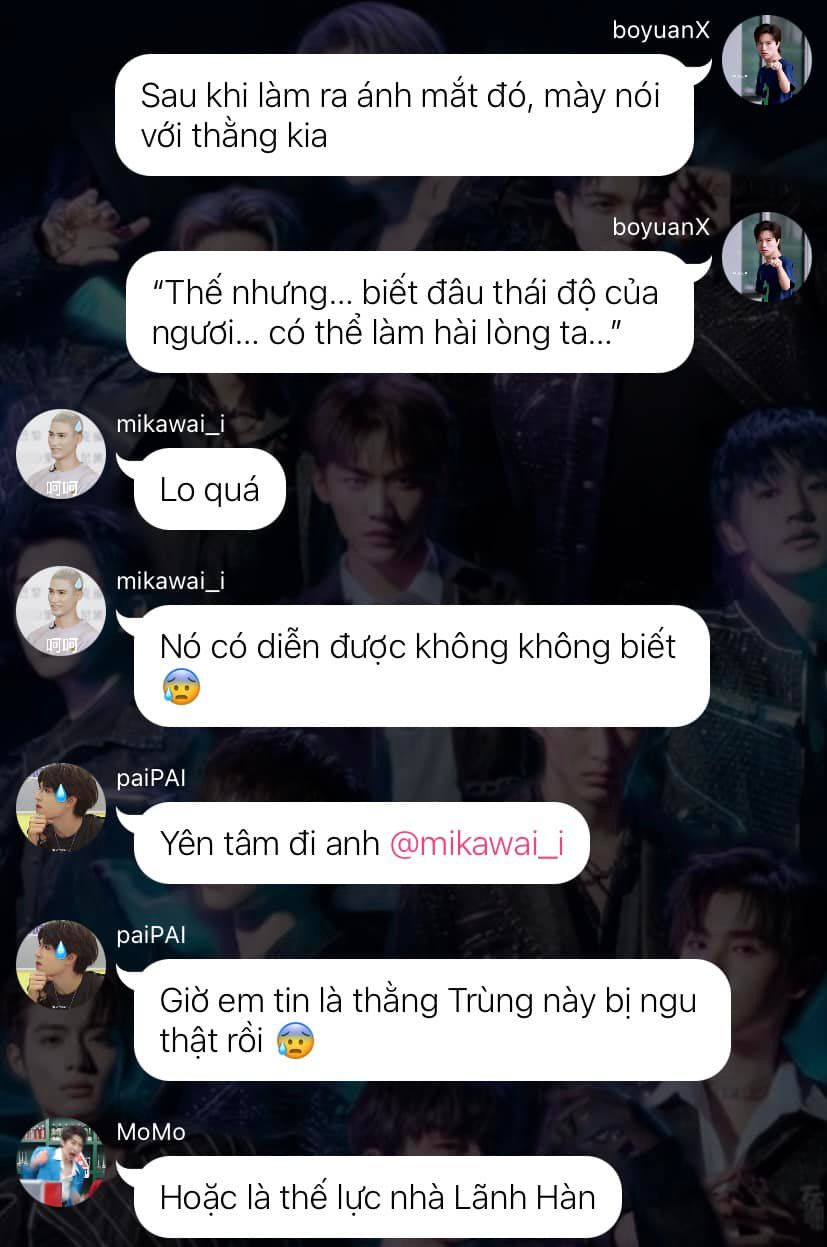Tap mikawai_i's avatar beside "Lo quá"
Viewport: 827px width, 1247px height.
(x=60, y=453)
